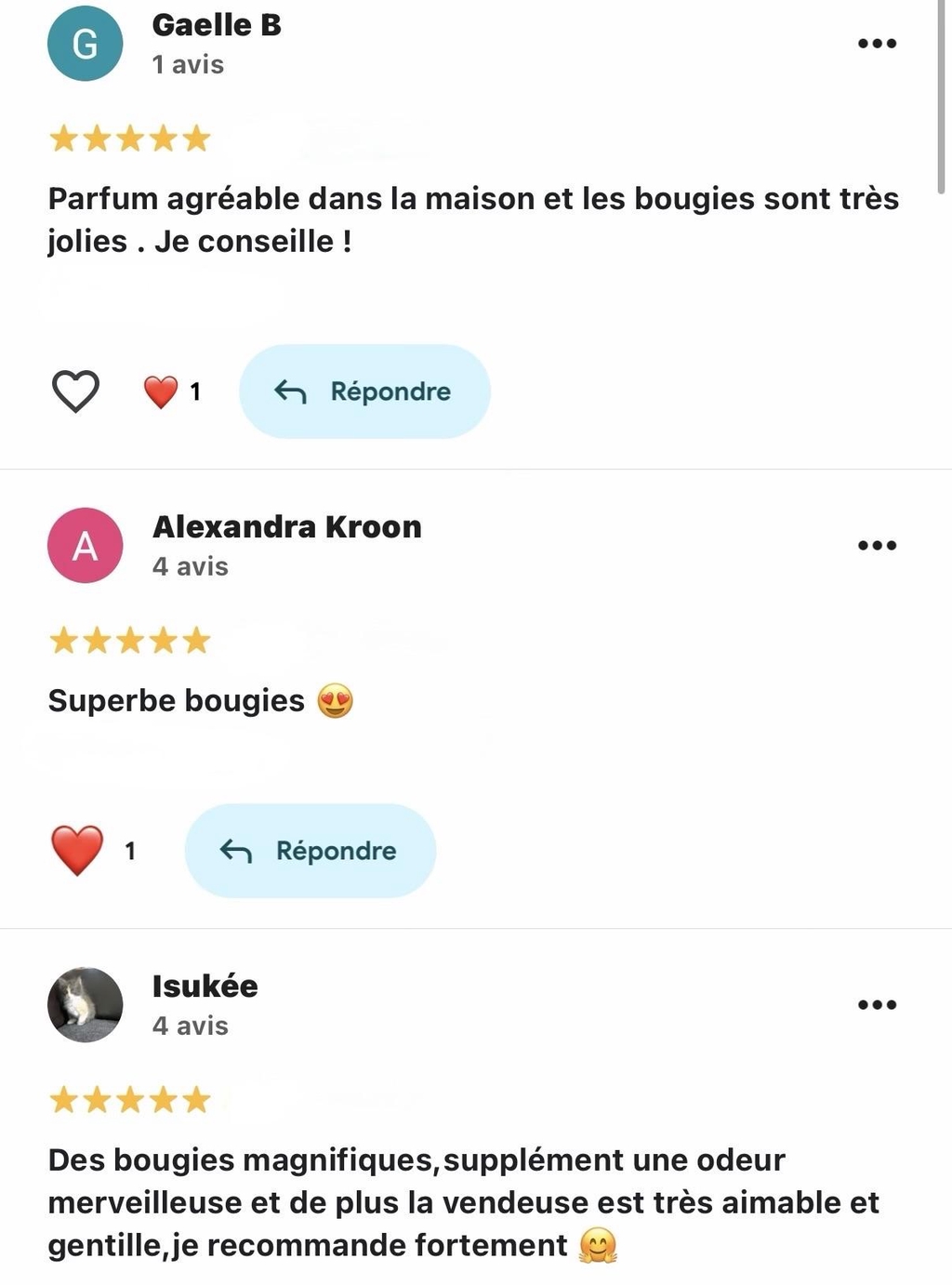The height and width of the screenshot is (1285, 952).
Task: Open Gaelle B's profile avatar
Action: (85, 44)
